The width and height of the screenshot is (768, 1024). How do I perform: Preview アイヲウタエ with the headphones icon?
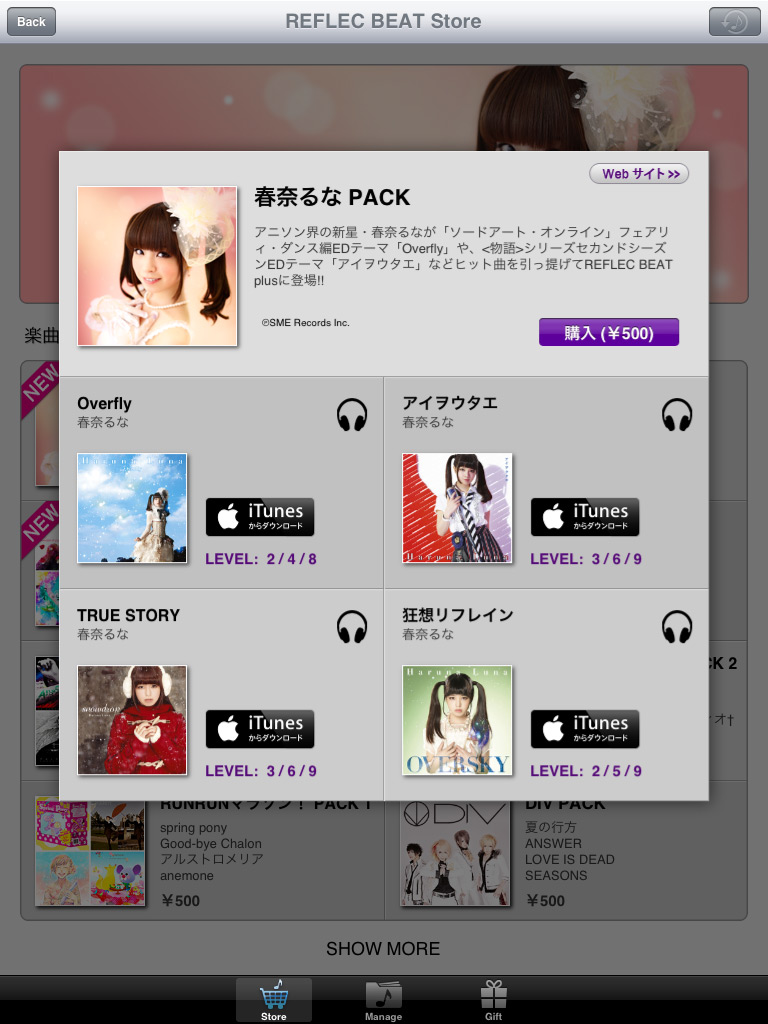[x=677, y=415]
